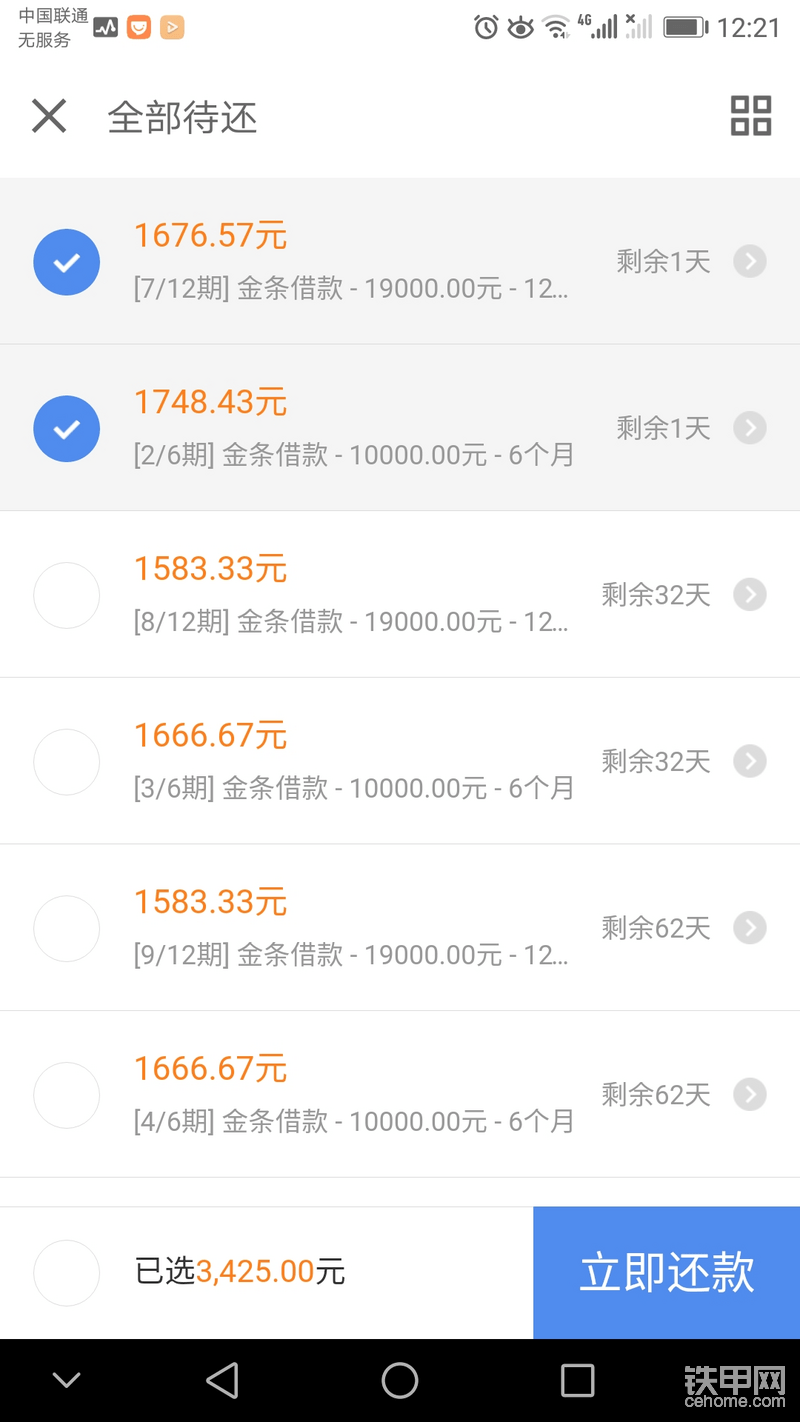View the [8/12期] 剩余32天 loan details
800x1422 pixels.
pos(750,595)
